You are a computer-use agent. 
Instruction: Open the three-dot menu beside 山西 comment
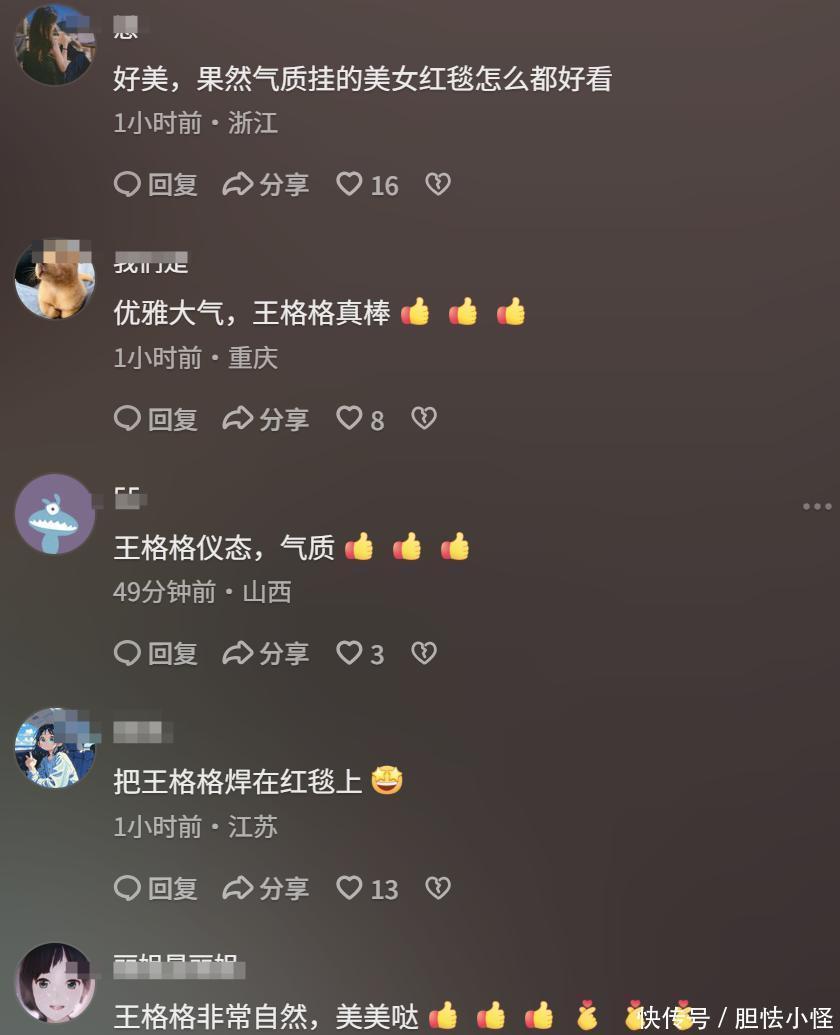[817, 506]
